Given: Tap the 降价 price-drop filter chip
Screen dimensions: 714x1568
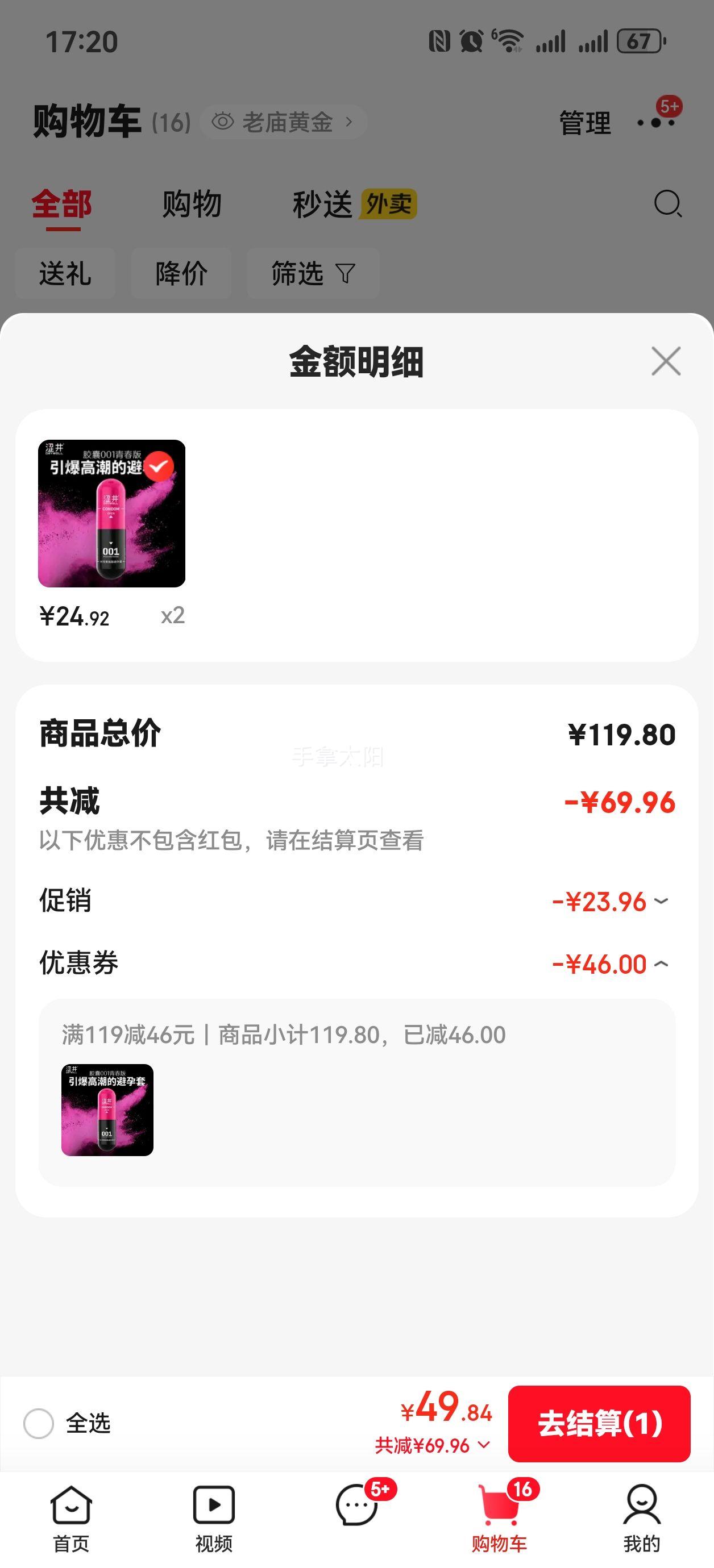Looking at the screenshot, I should pos(181,274).
